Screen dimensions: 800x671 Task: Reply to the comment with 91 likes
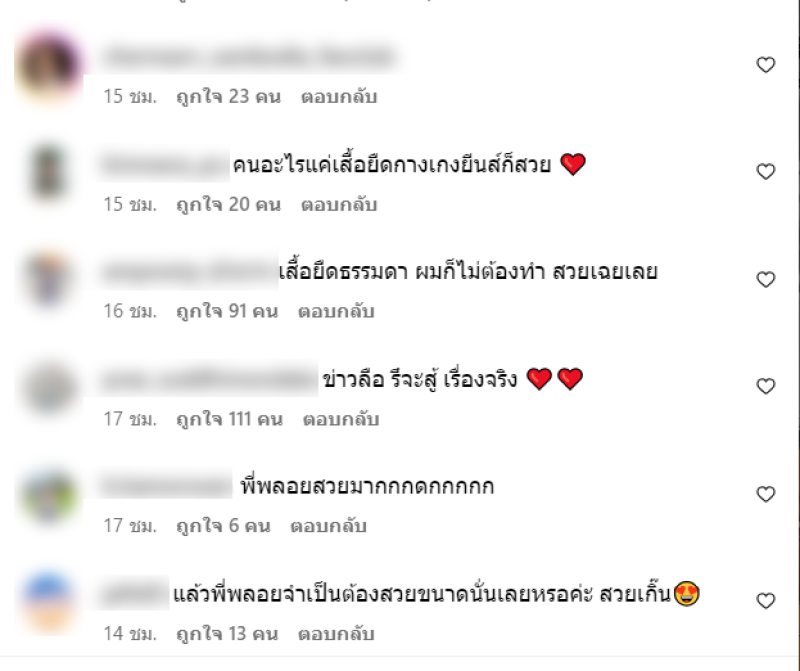[x=336, y=312]
